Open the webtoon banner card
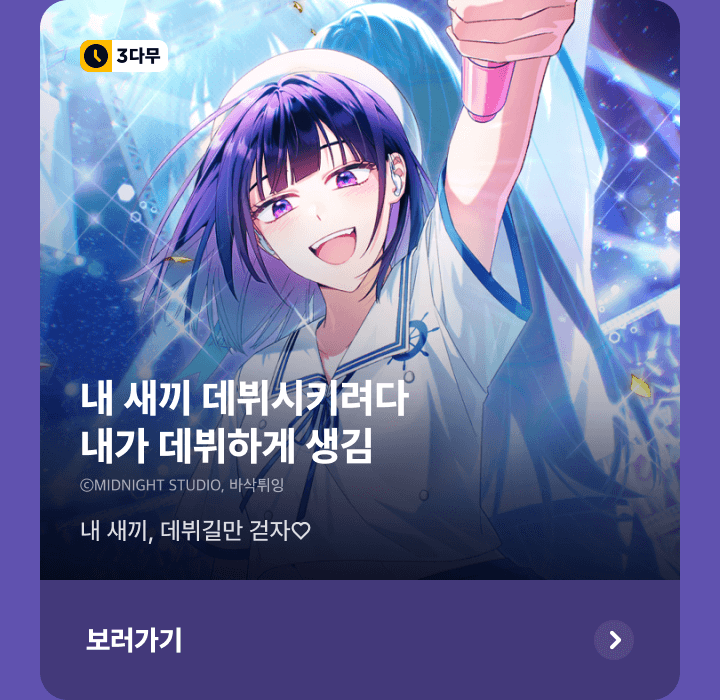Viewport: 720px width, 700px height. point(360,290)
